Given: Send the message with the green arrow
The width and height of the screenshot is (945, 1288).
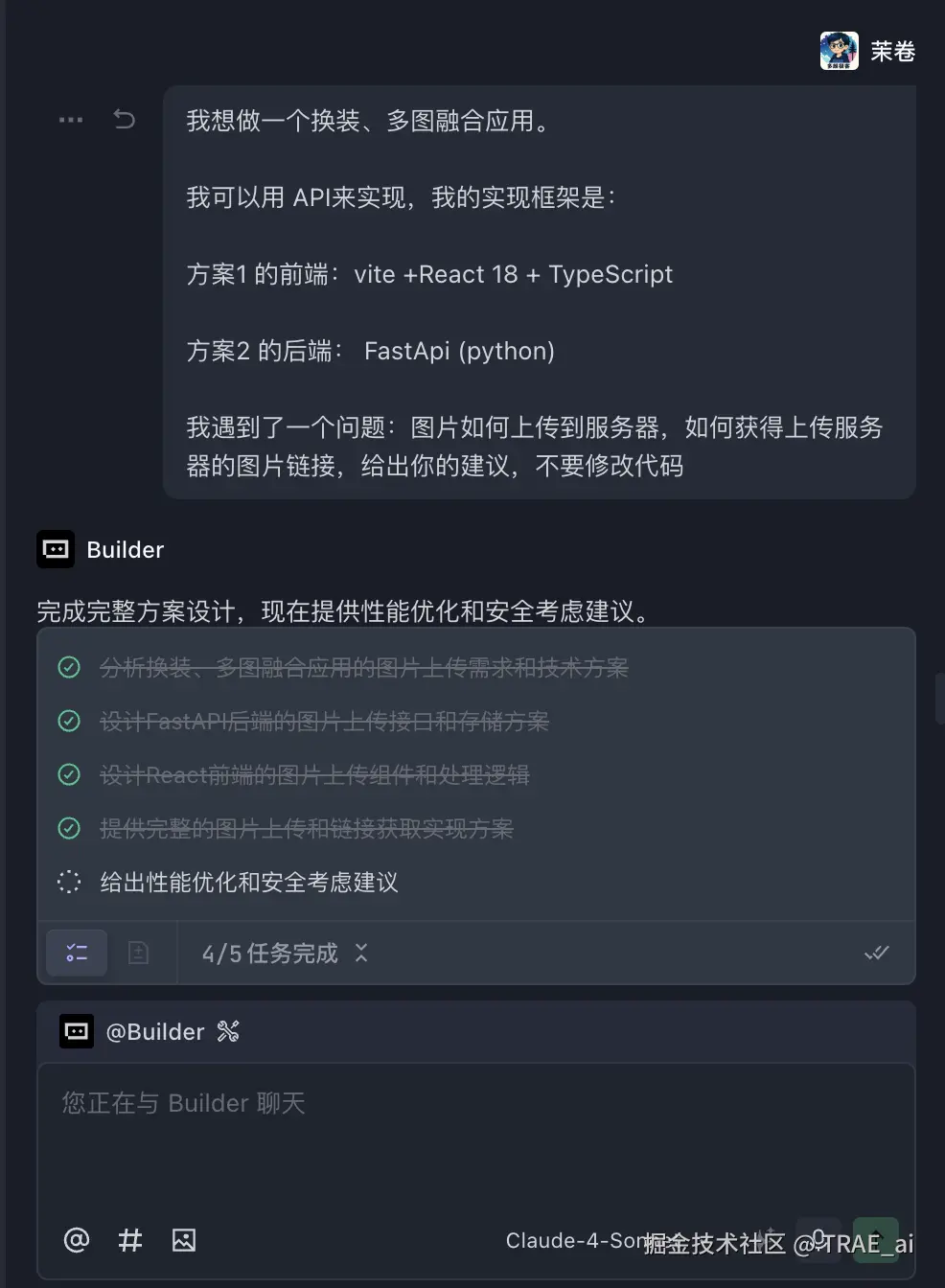Looking at the screenshot, I should click(x=875, y=1239).
